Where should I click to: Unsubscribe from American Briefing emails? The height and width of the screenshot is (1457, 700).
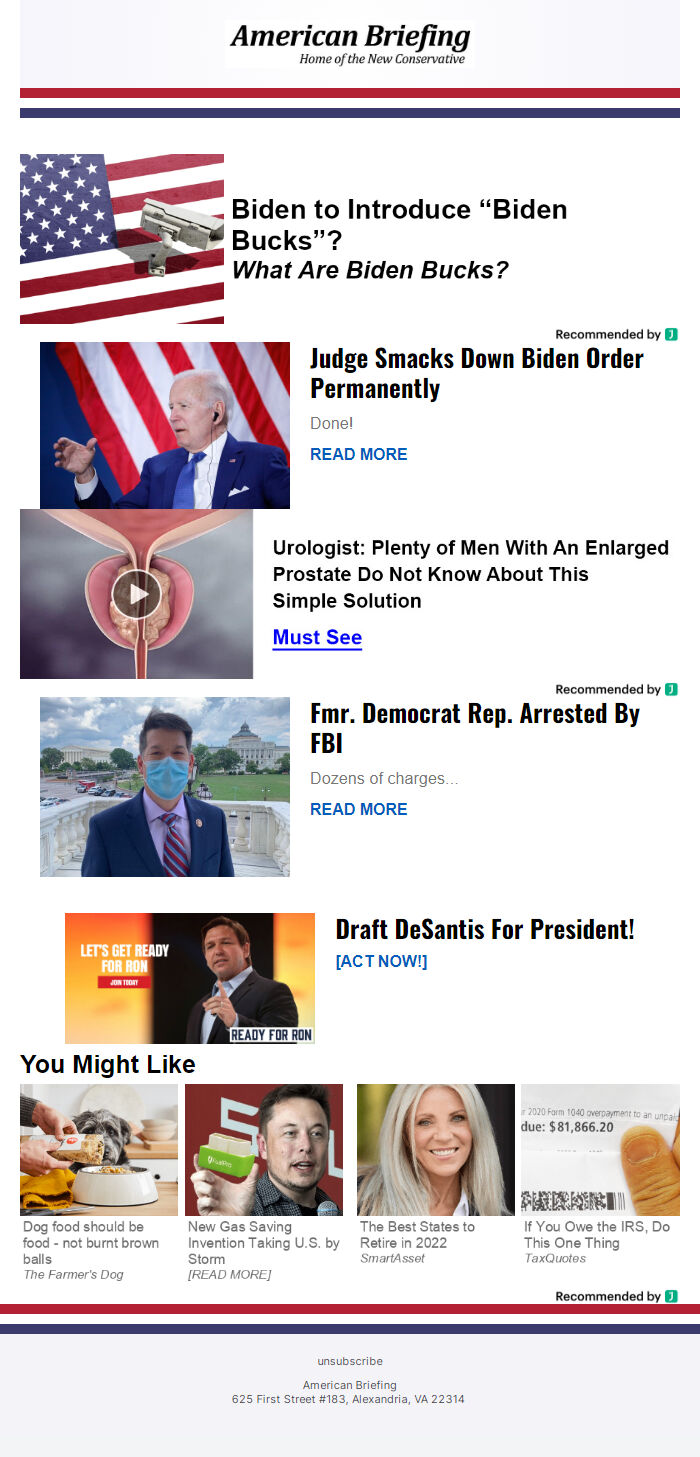coord(350,1361)
